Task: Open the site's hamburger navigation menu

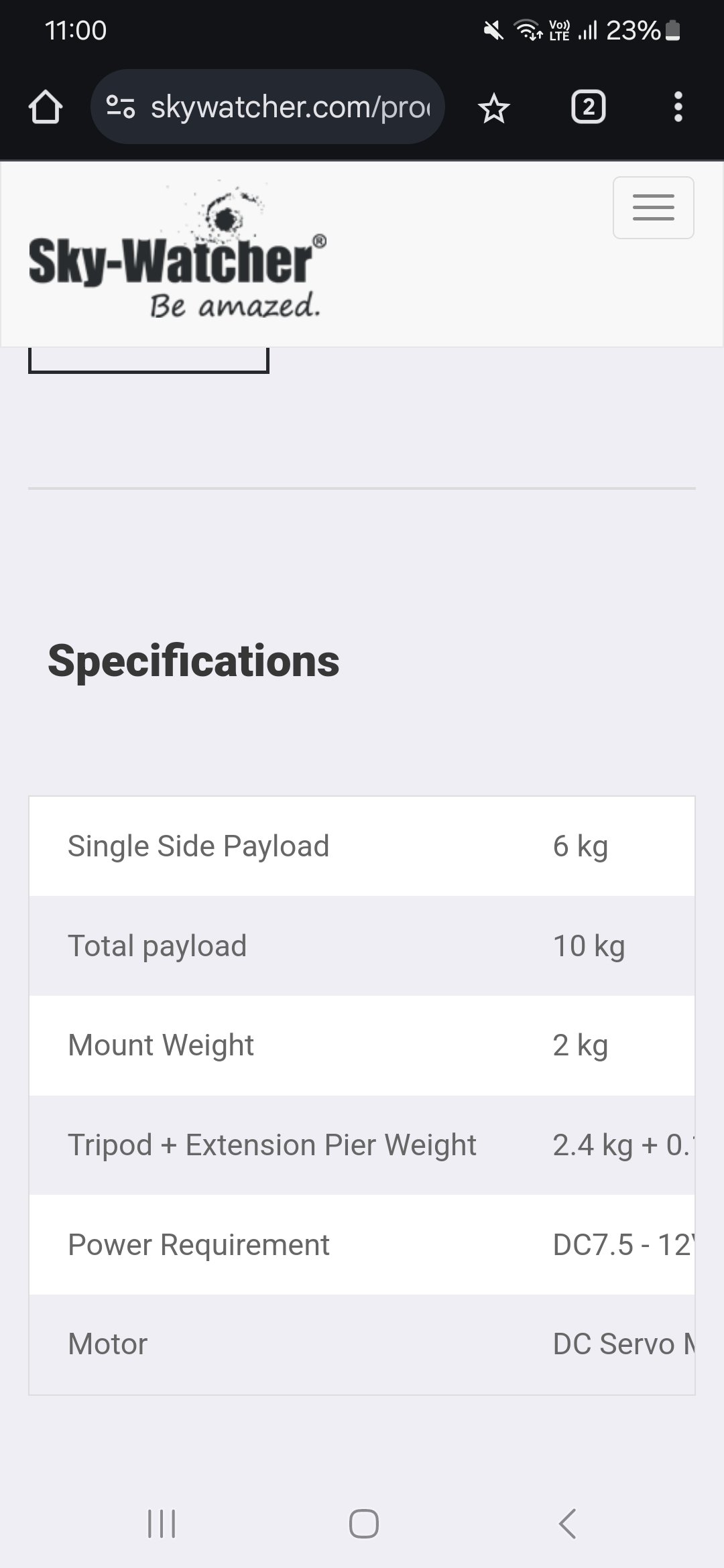Action: [x=653, y=208]
